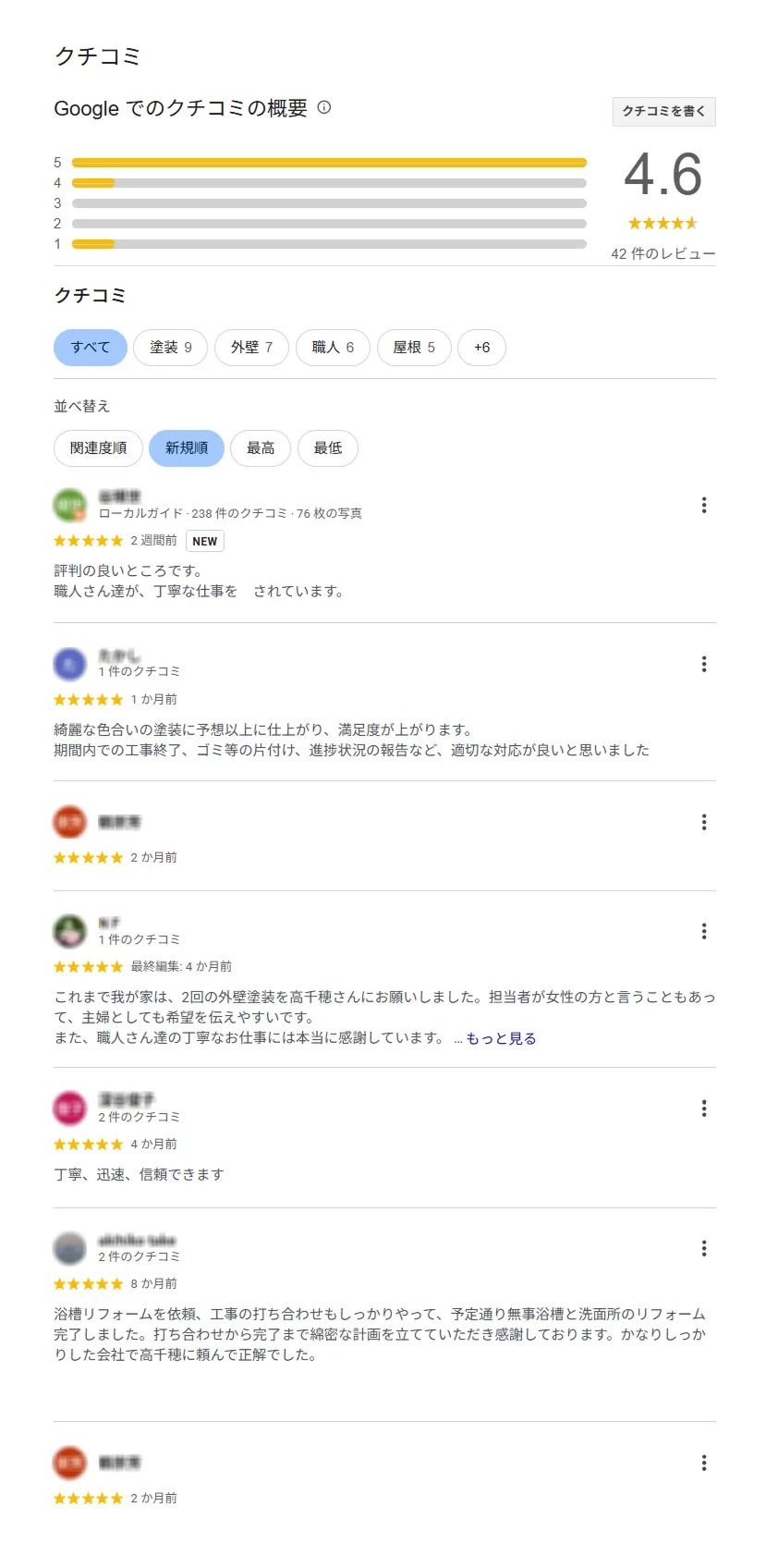Expand the review with もっと見る
The height and width of the screenshot is (1568, 766).
501,1038
